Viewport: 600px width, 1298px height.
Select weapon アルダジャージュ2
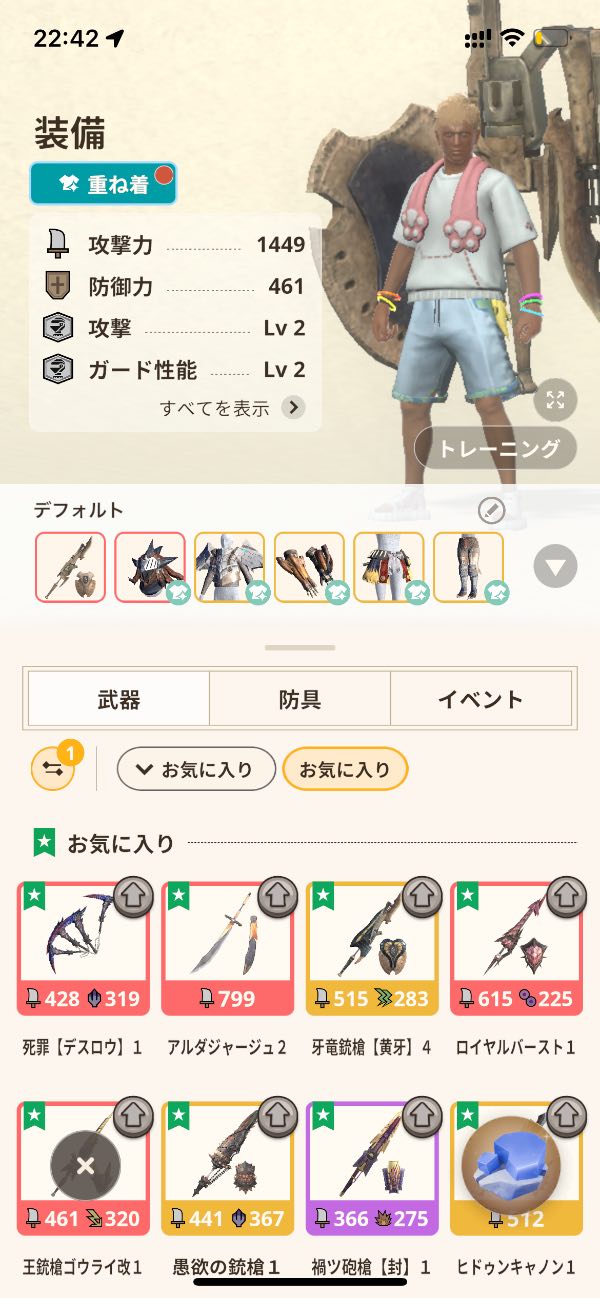click(227, 945)
